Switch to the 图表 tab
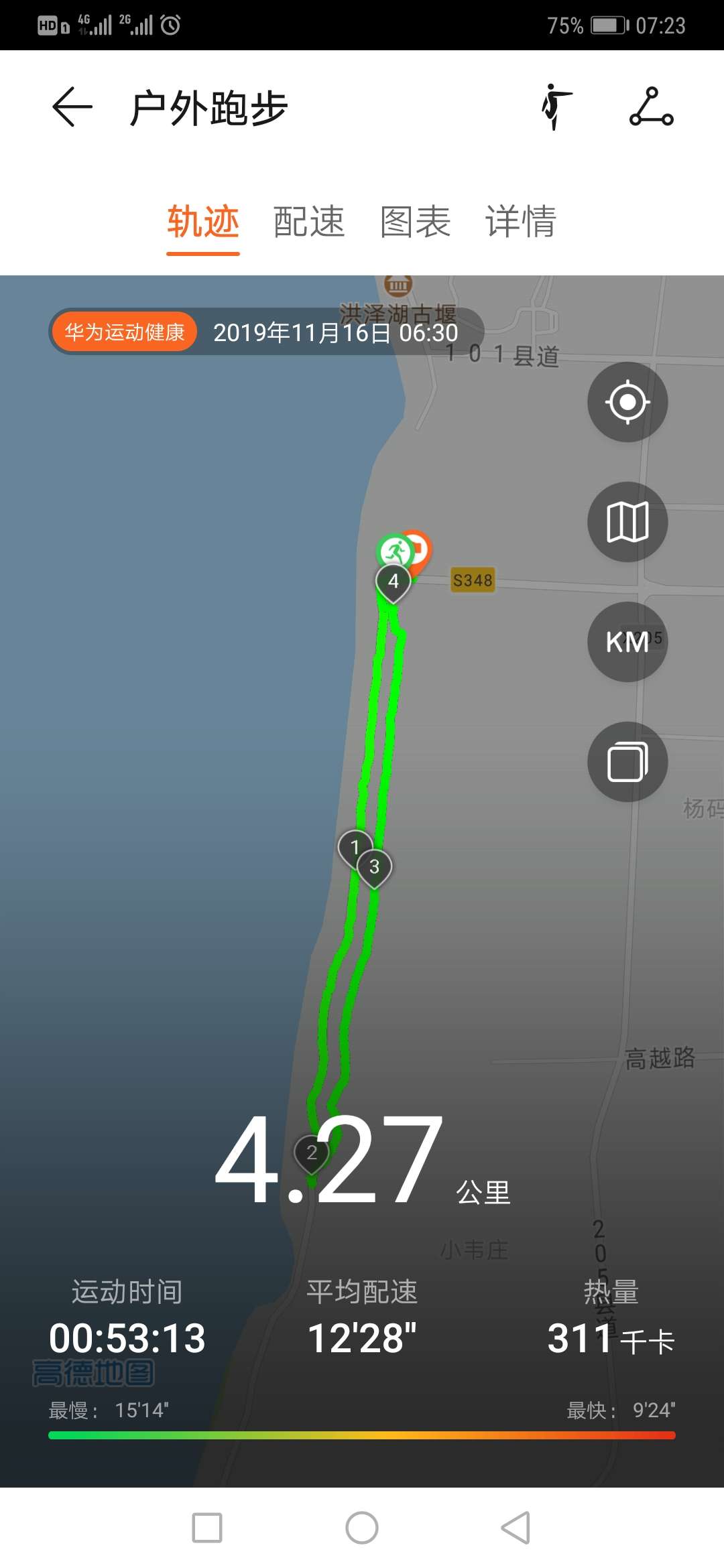Screen dimensions: 724x1568 415,222
